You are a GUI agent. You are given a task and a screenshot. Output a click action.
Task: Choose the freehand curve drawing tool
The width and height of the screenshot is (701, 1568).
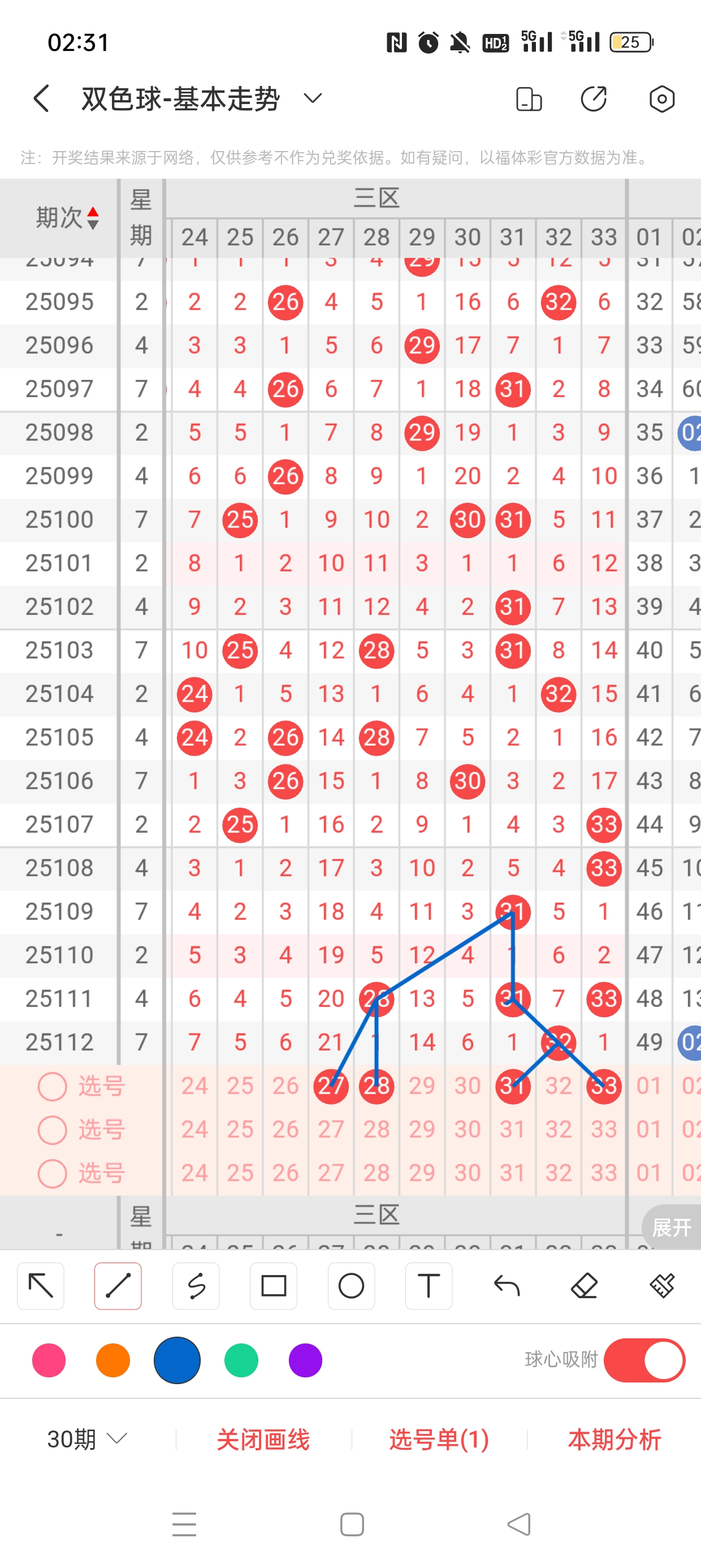[x=196, y=1286]
